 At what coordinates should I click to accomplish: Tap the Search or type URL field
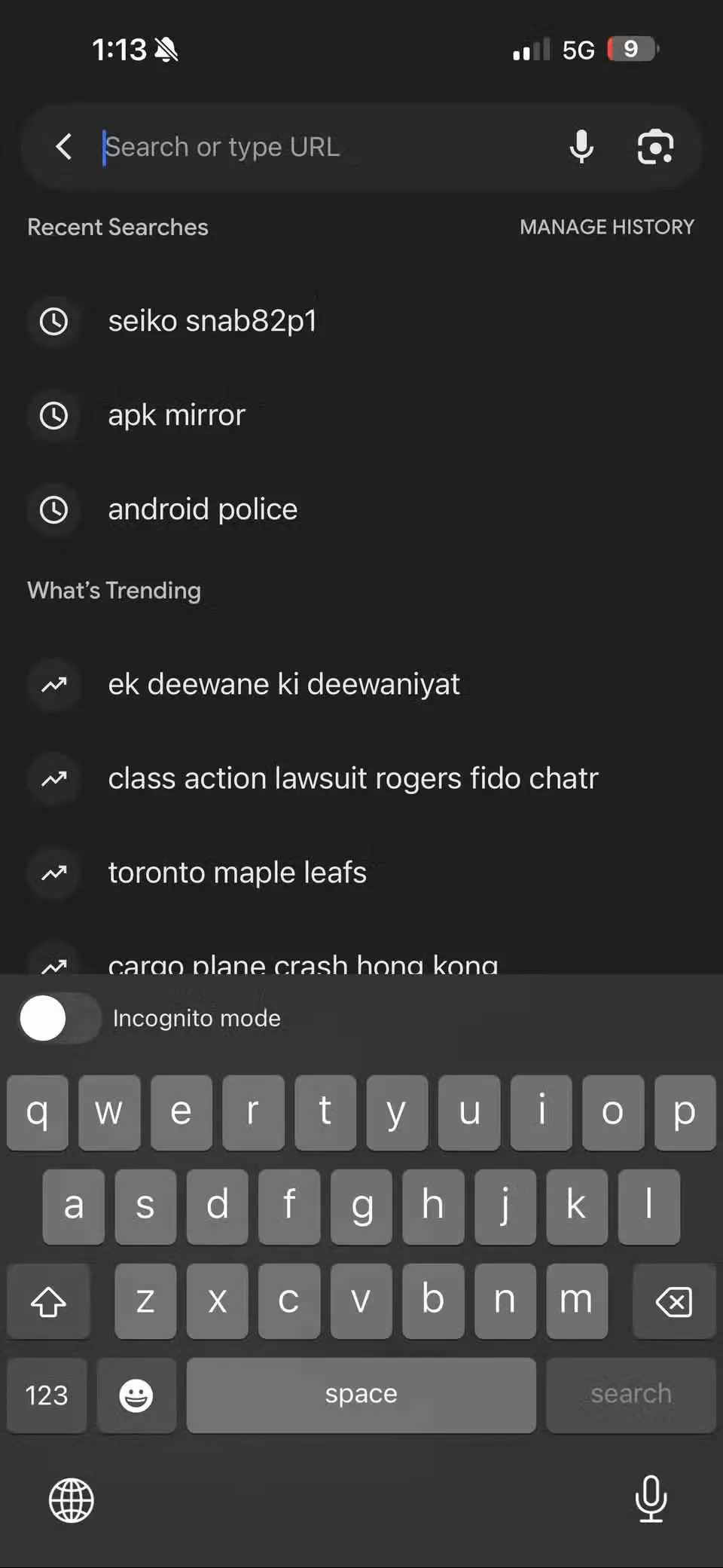click(324, 146)
